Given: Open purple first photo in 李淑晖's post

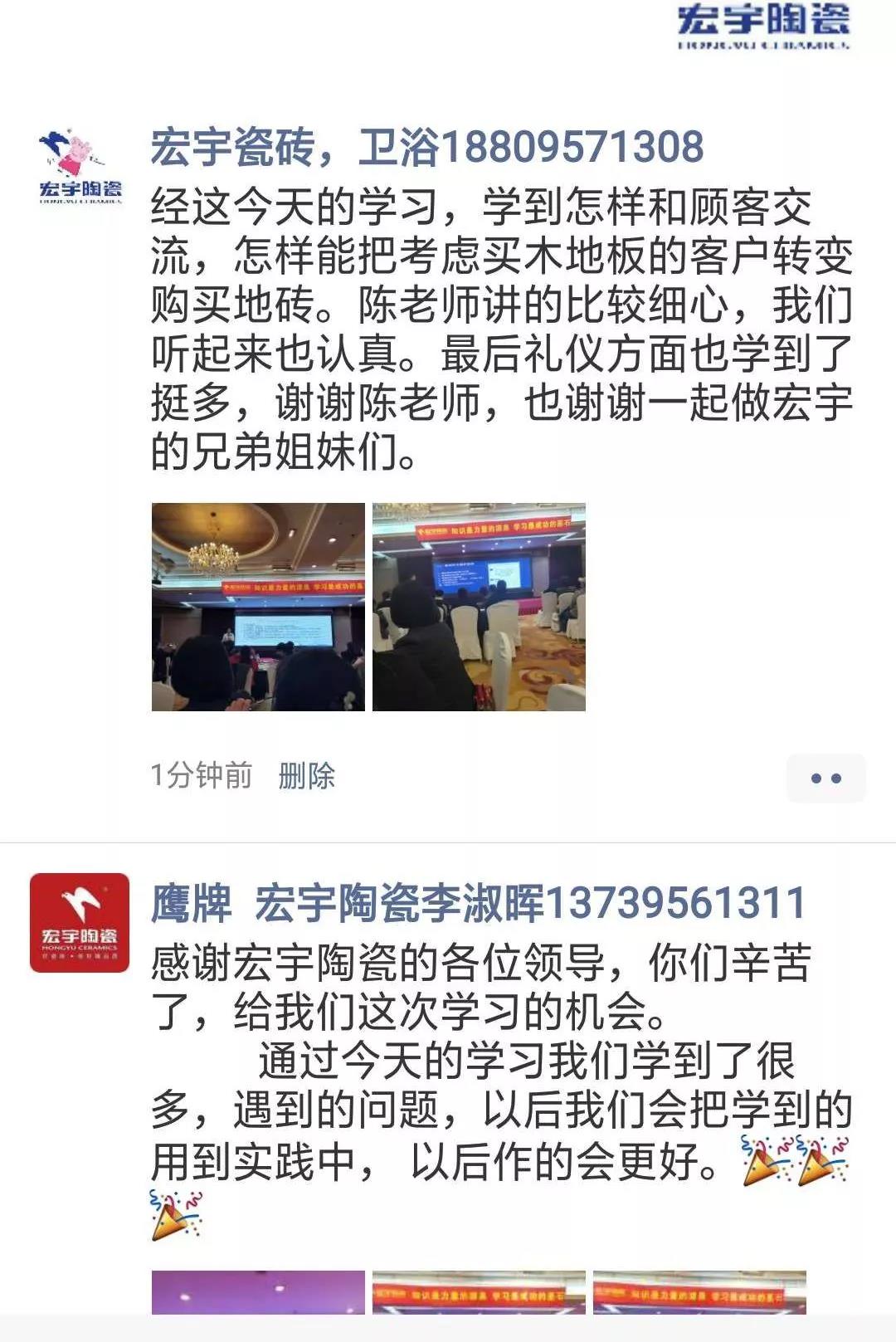Looking at the screenshot, I should (x=258, y=1292).
